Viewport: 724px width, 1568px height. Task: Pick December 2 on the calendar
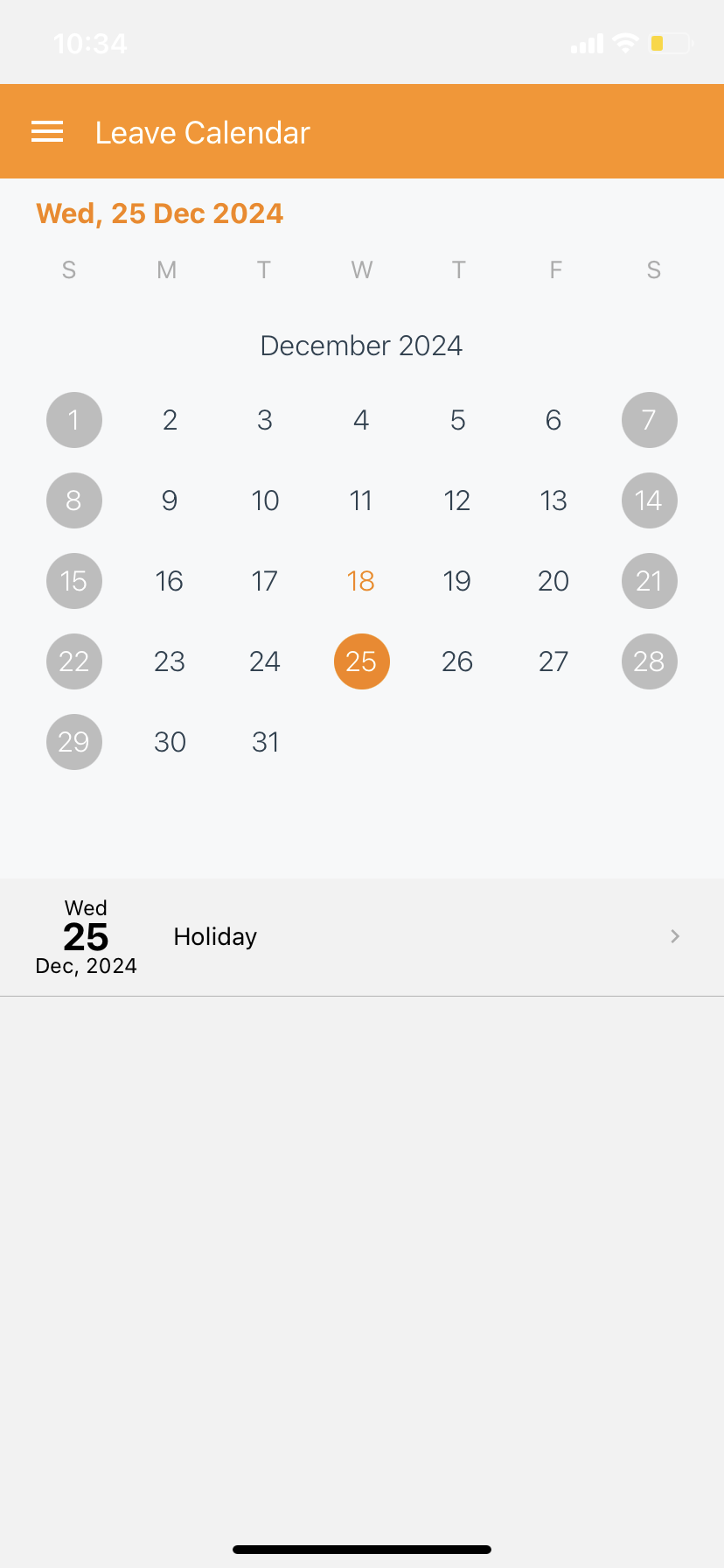[170, 420]
